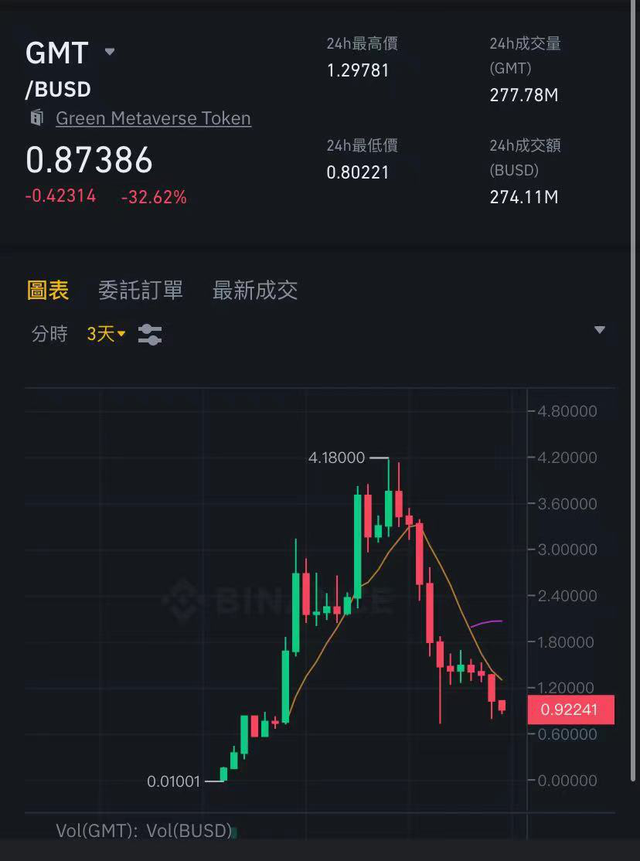640x861 pixels.
Task: Open chart indicator settings sliders icon
Action: [x=150, y=334]
